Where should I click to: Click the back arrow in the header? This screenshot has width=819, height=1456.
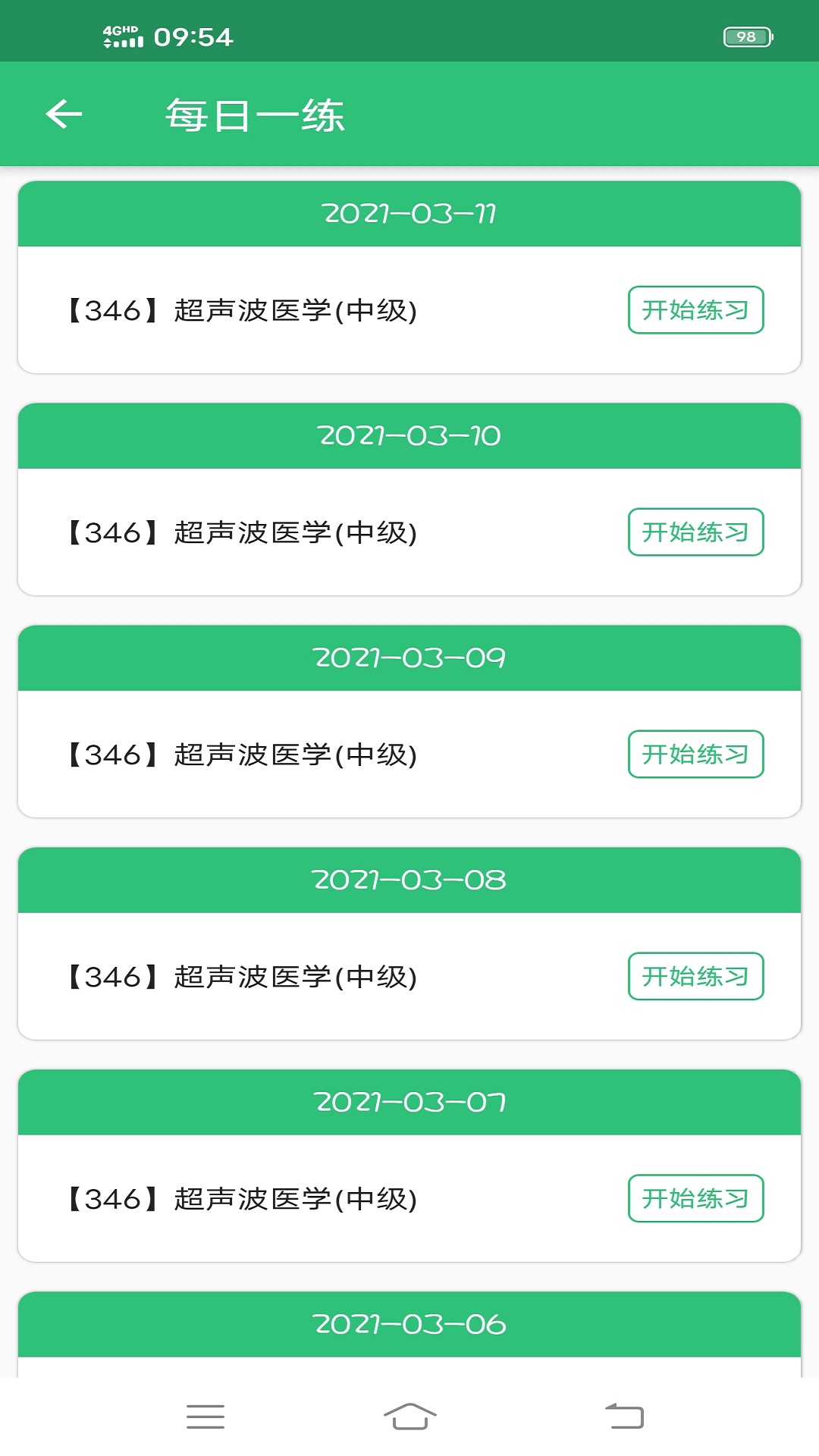click(64, 114)
